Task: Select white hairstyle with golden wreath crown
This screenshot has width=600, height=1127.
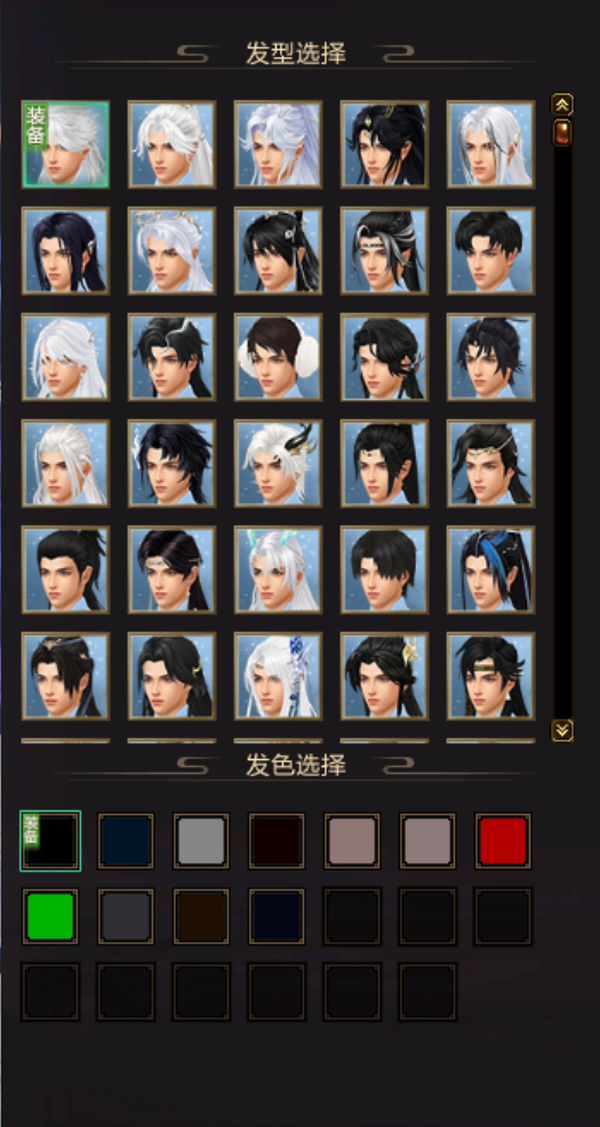Action: click(172, 251)
